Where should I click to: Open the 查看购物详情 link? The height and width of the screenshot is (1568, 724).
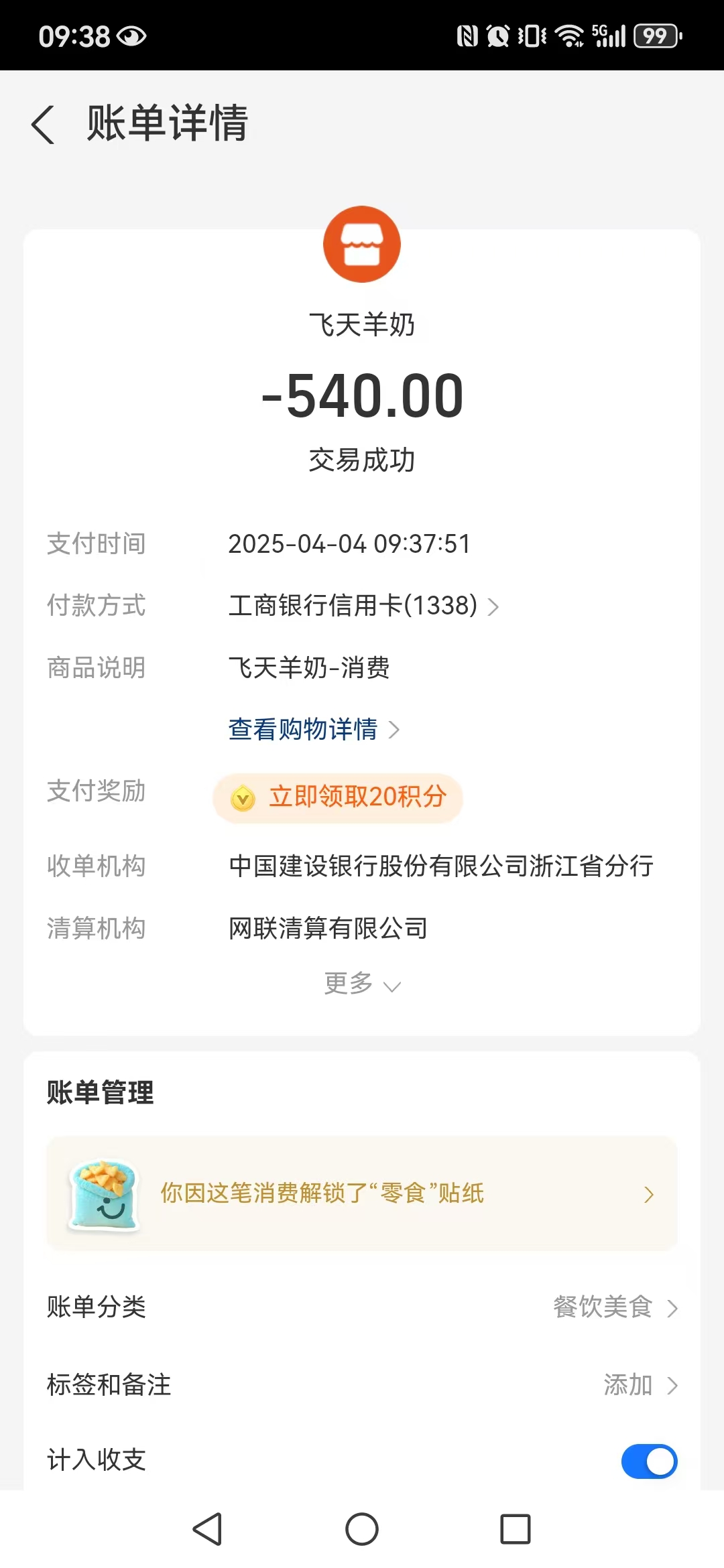pyautogui.click(x=312, y=730)
